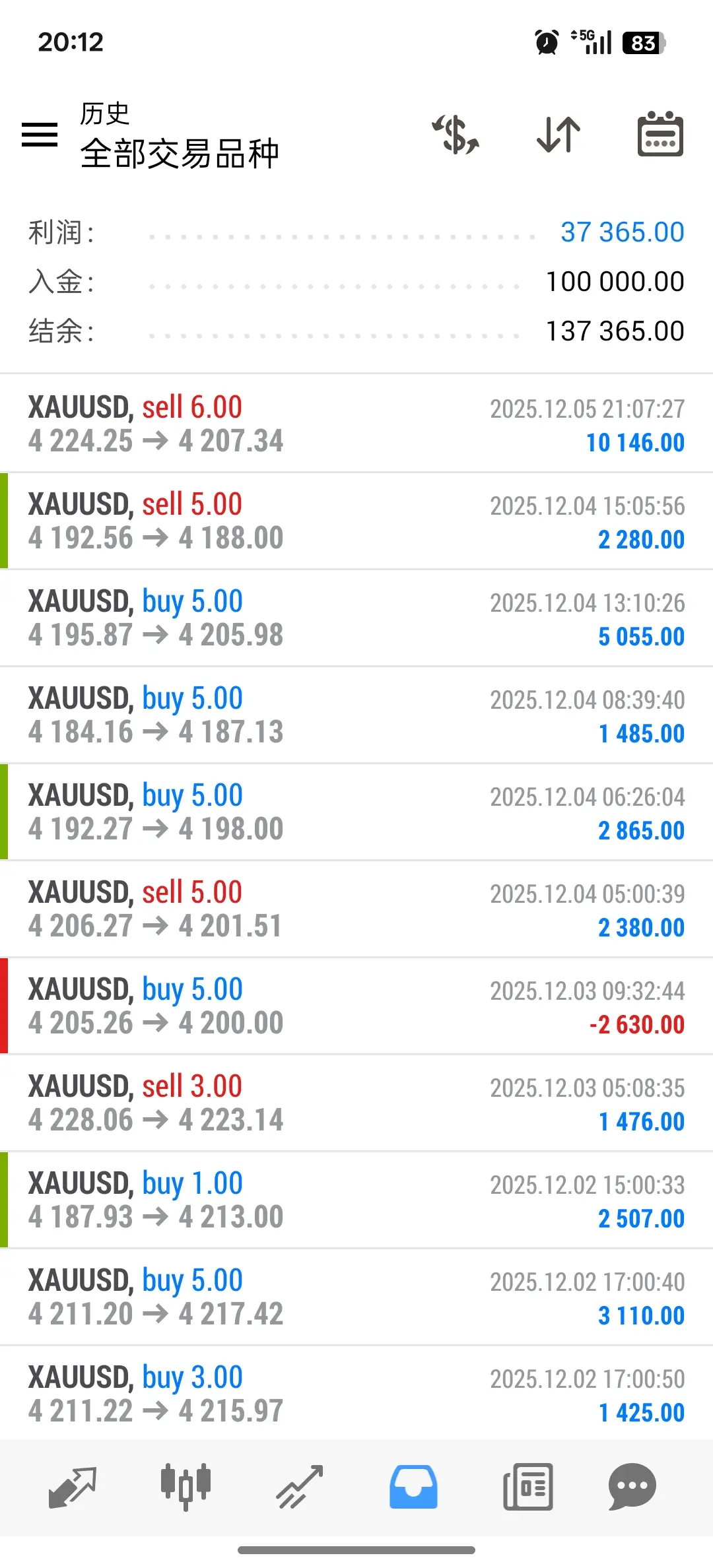Image resolution: width=713 pixels, height=1568 pixels.
Task: Open the chat messages tab
Action: [x=632, y=1487]
